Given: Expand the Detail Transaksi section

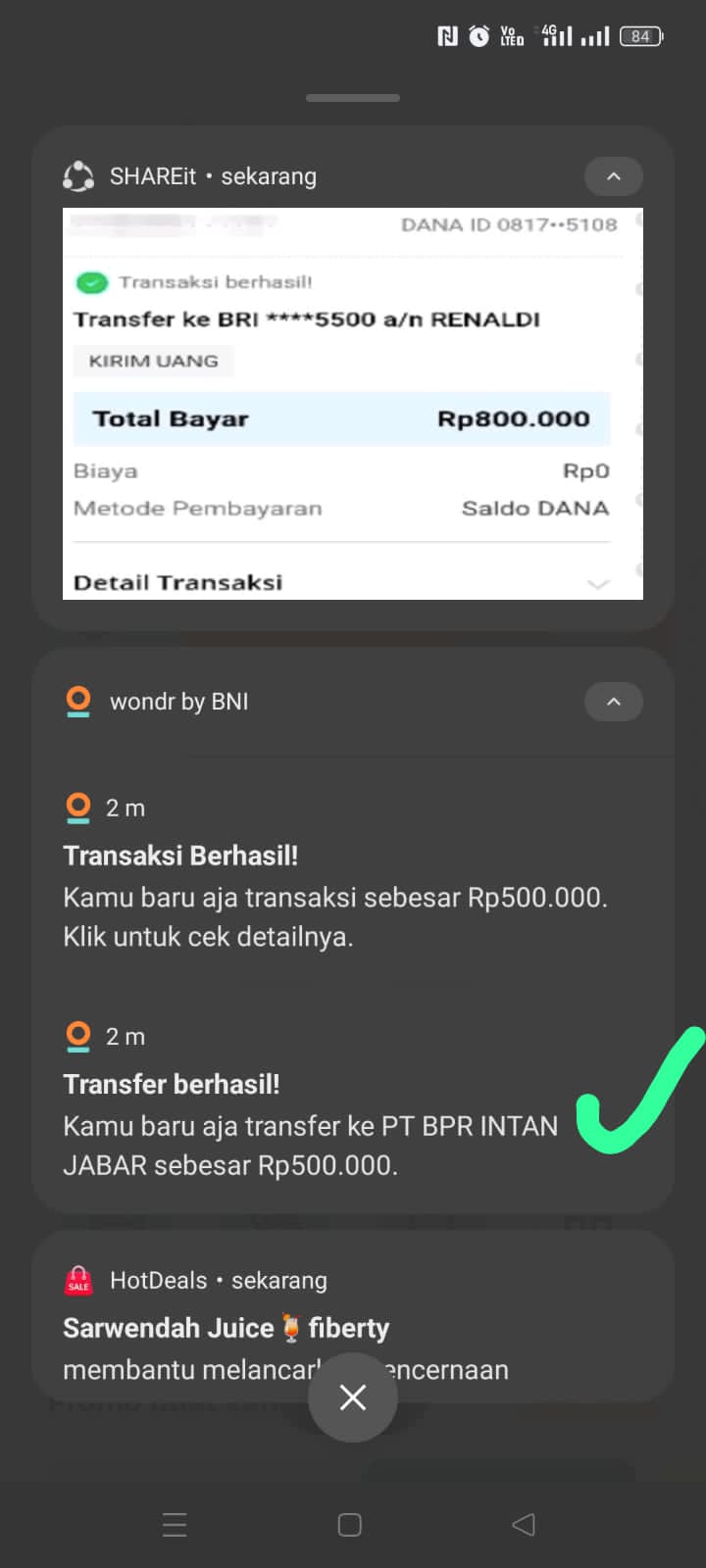Looking at the screenshot, I should [x=598, y=582].
